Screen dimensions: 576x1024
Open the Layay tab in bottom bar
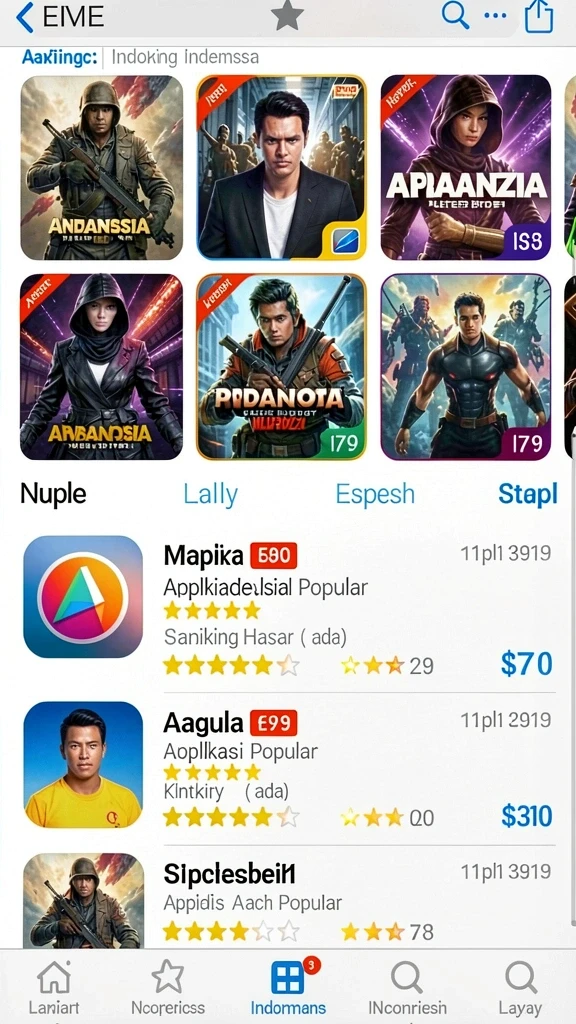tap(521, 988)
